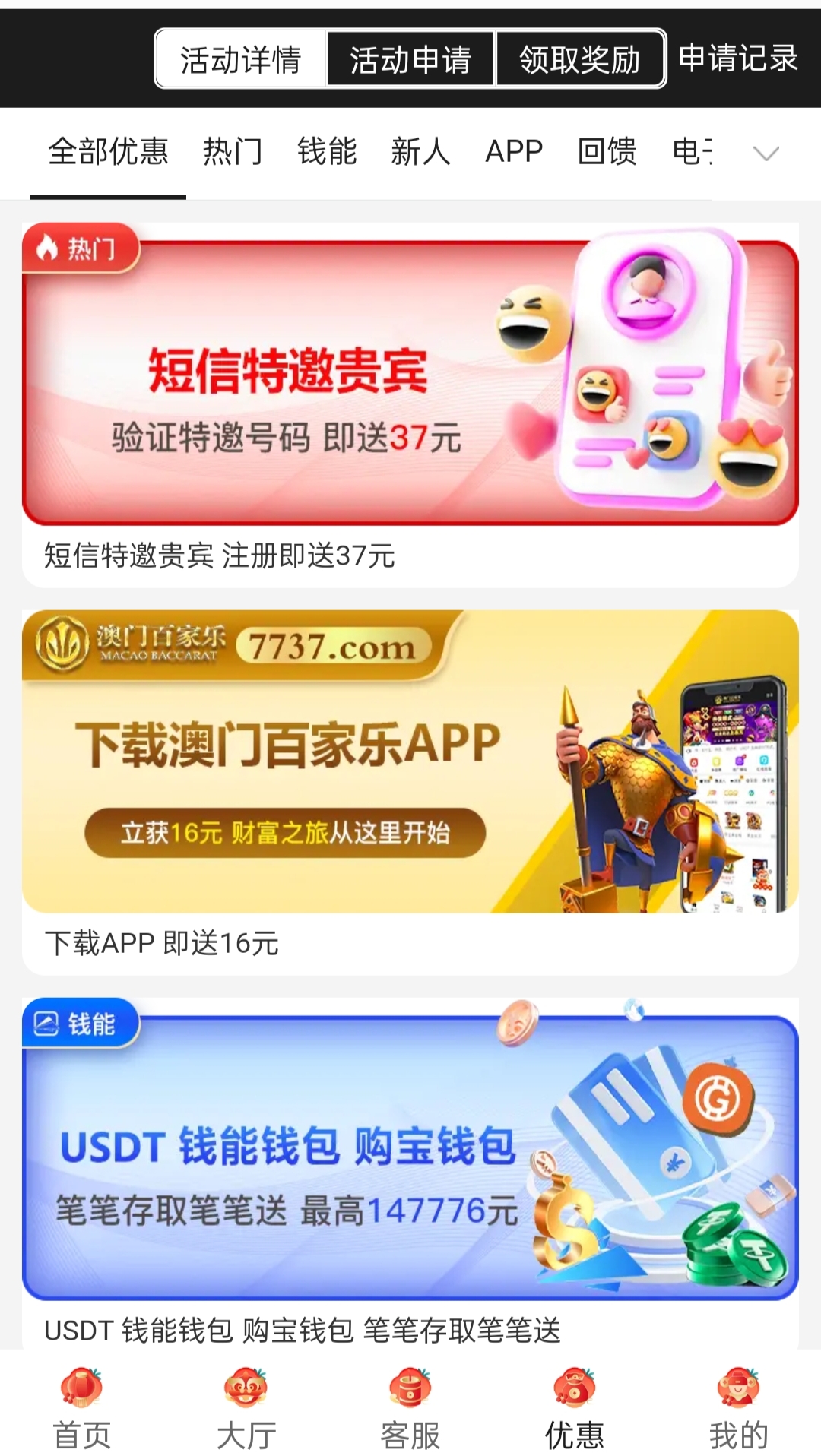Switch to the APP category tab

[514, 152]
